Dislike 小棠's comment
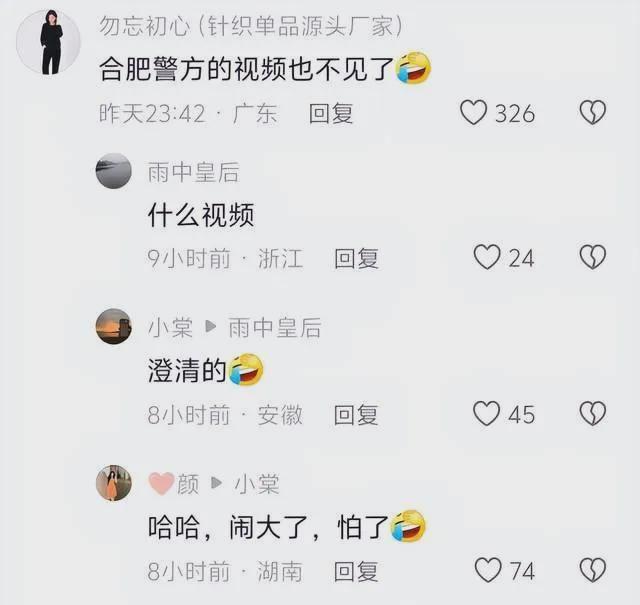The height and width of the screenshot is (605, 640). (x=593, y=414)
